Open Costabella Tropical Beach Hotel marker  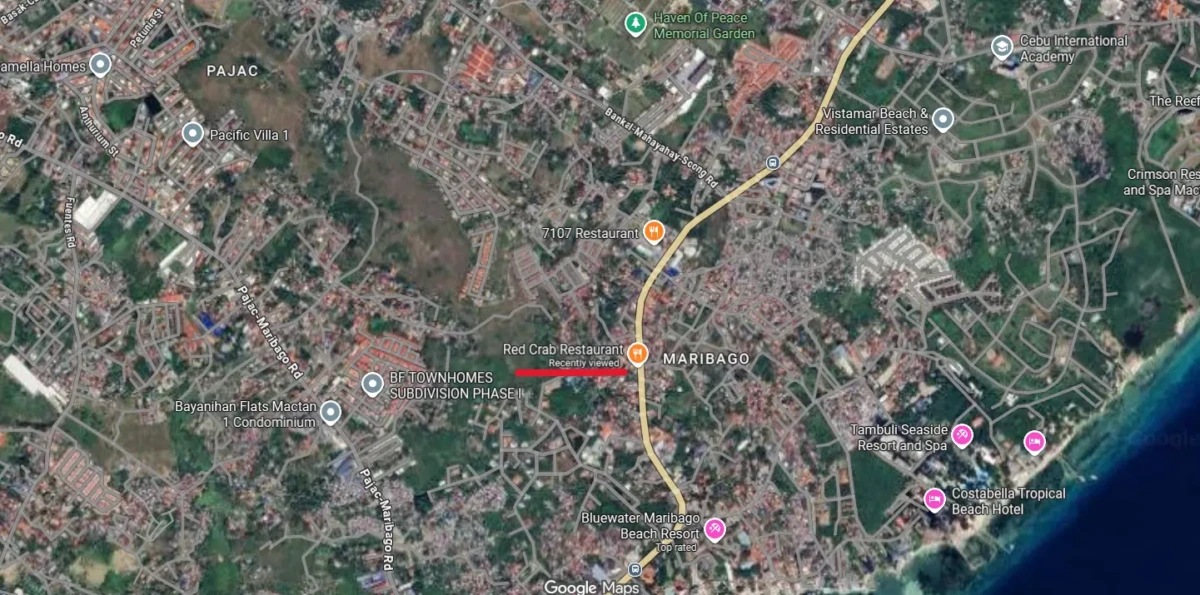pyautogui.click(x=934, y=499)
